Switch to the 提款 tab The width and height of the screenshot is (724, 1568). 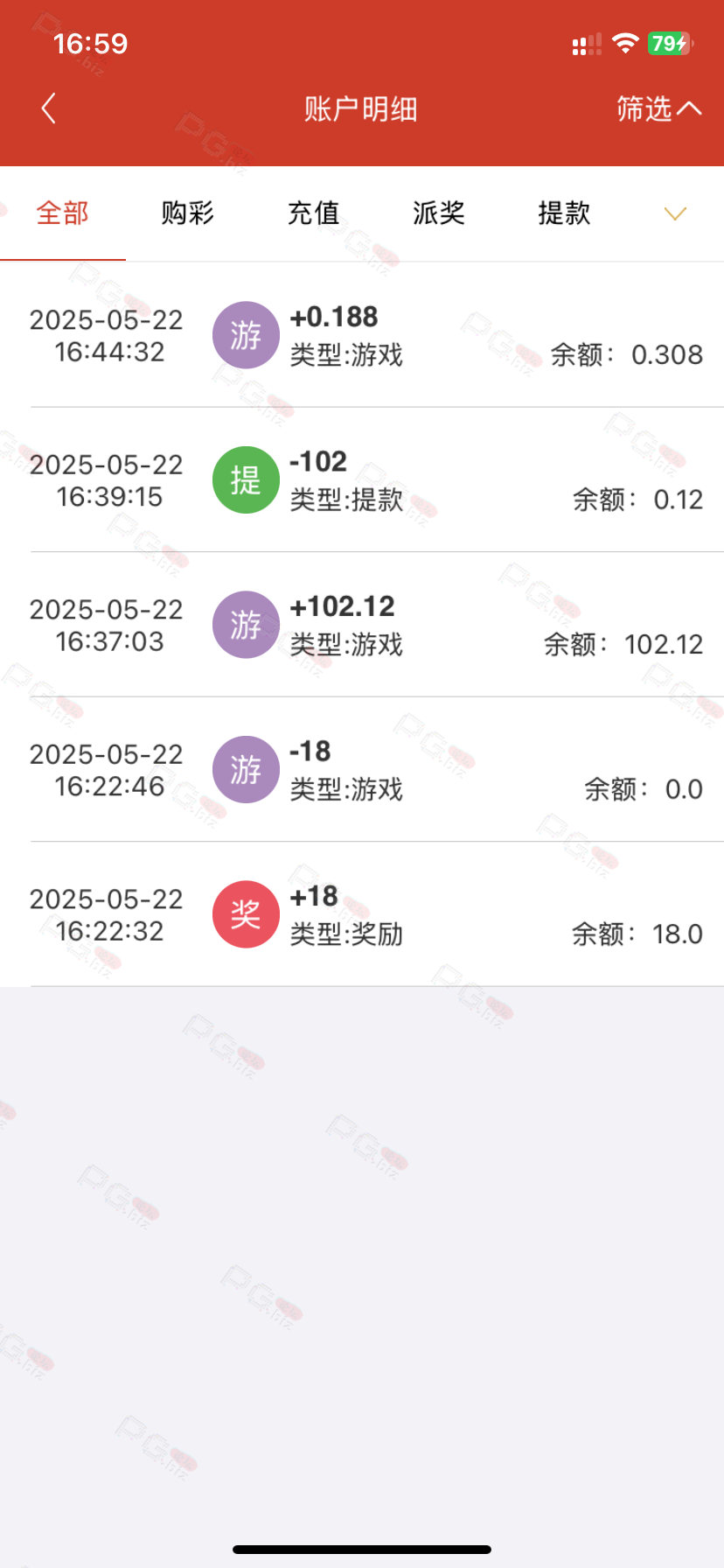[x=564, y=213]
